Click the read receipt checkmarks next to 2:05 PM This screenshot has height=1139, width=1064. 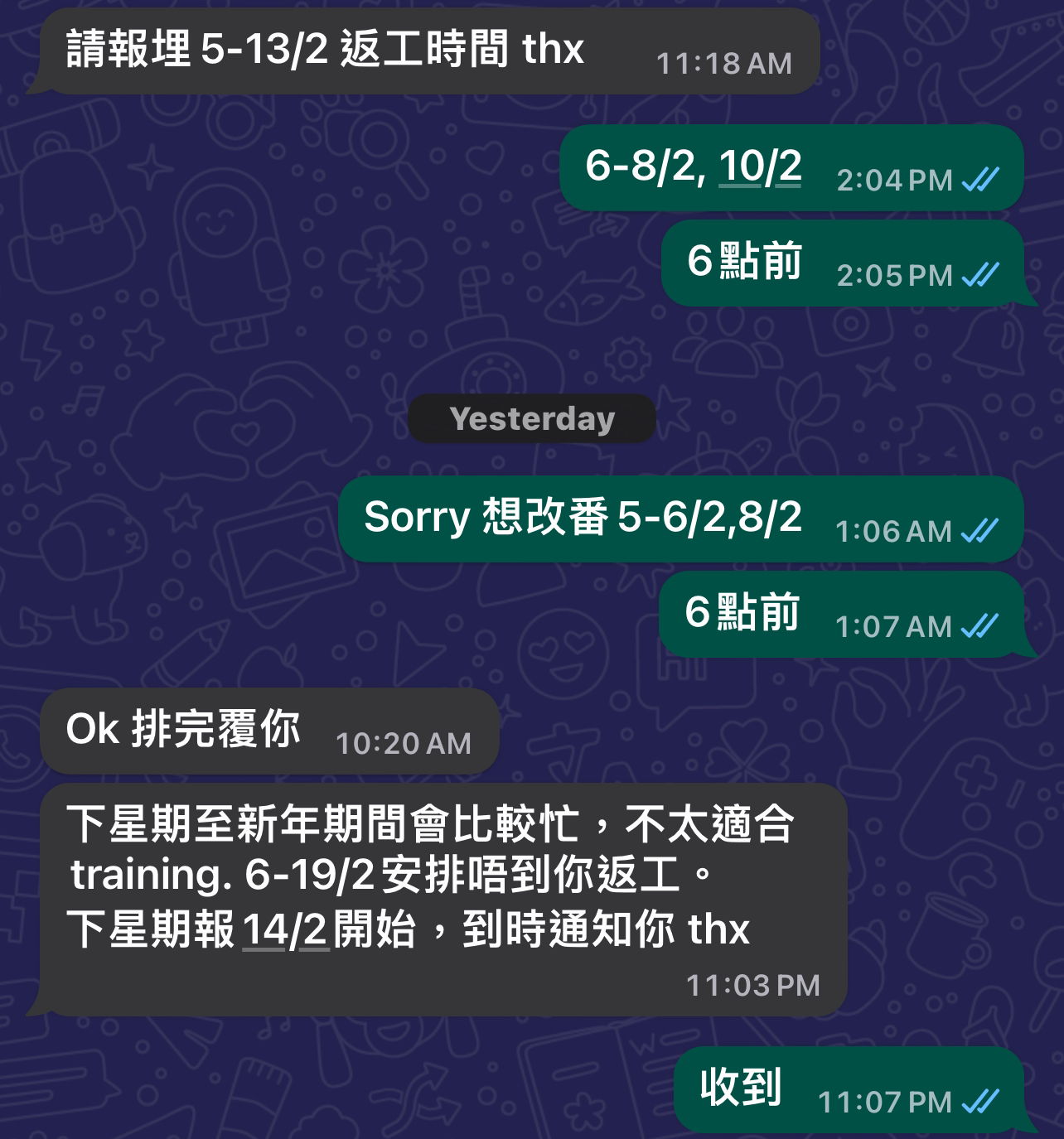pos(981,274)
